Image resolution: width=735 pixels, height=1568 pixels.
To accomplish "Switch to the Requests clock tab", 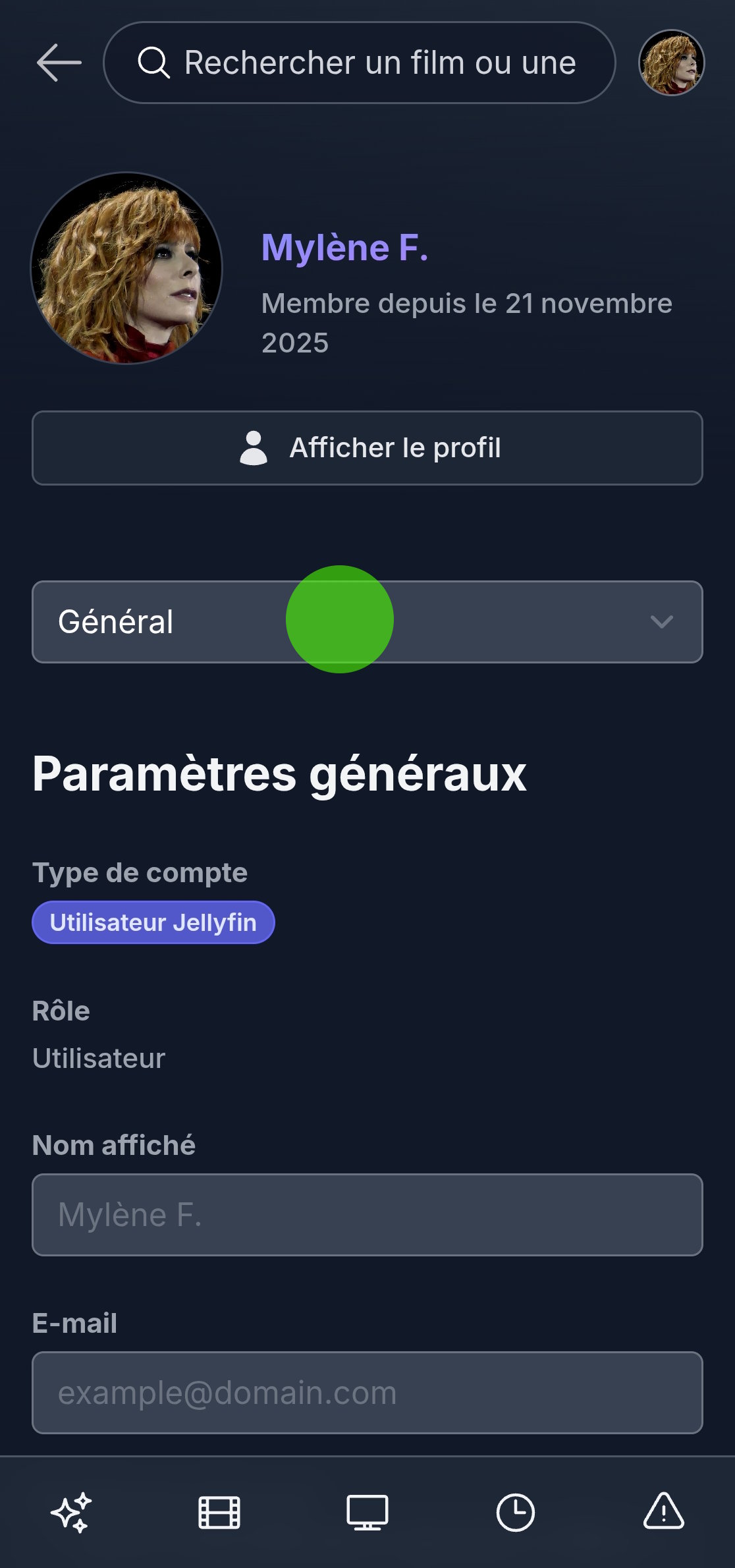I will (515, 1512).
